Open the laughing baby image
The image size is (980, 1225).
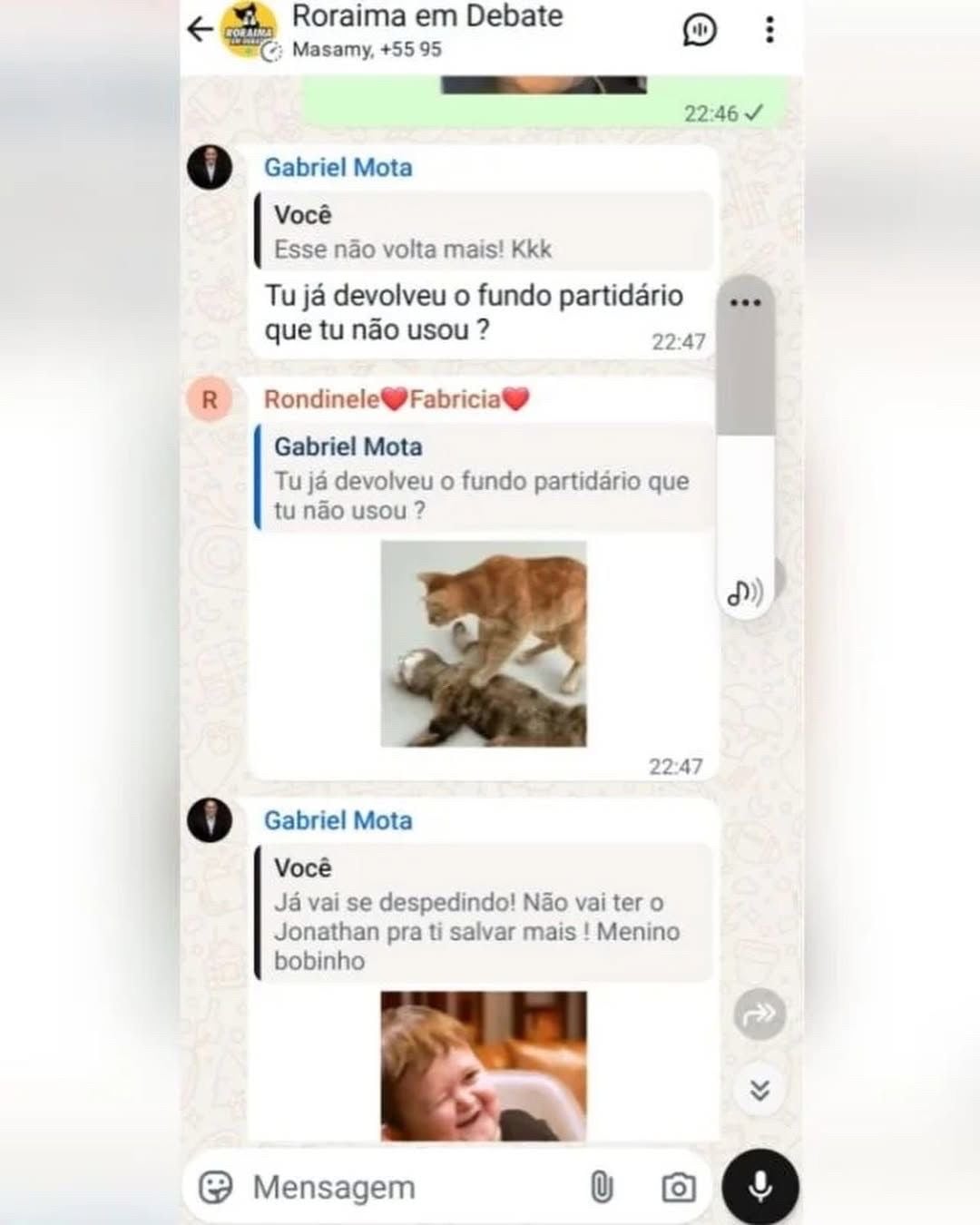click(483, 1066)
